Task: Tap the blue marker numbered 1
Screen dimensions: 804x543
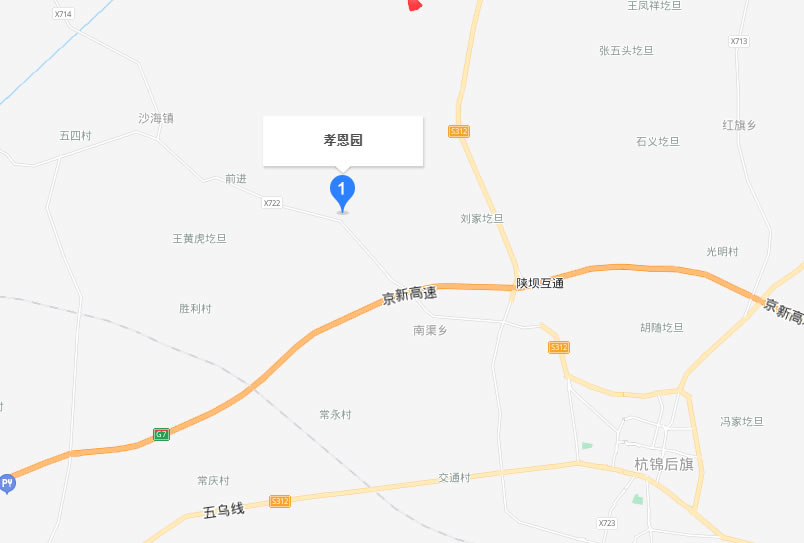Action: 342,190
